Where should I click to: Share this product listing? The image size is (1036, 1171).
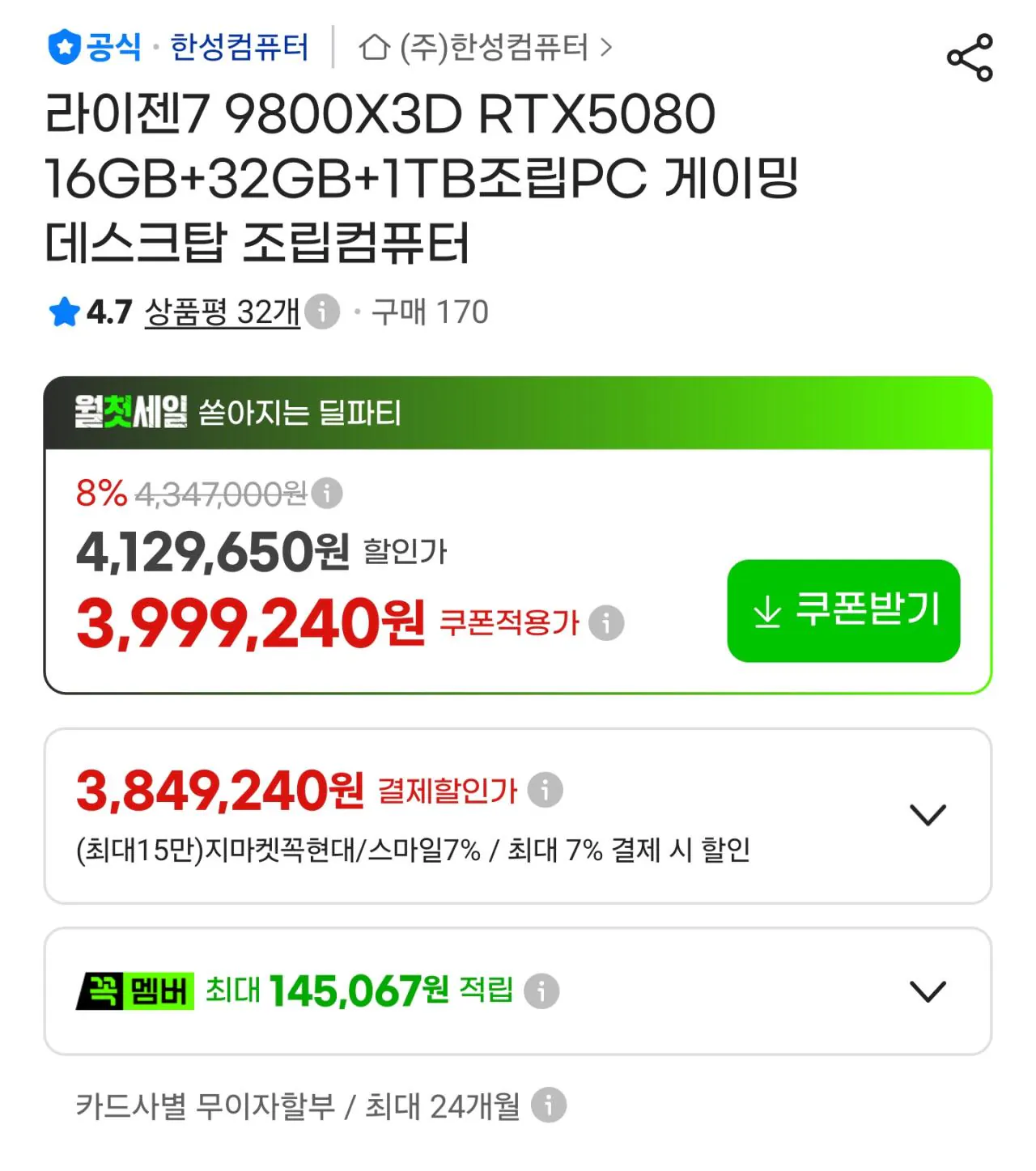970,57
